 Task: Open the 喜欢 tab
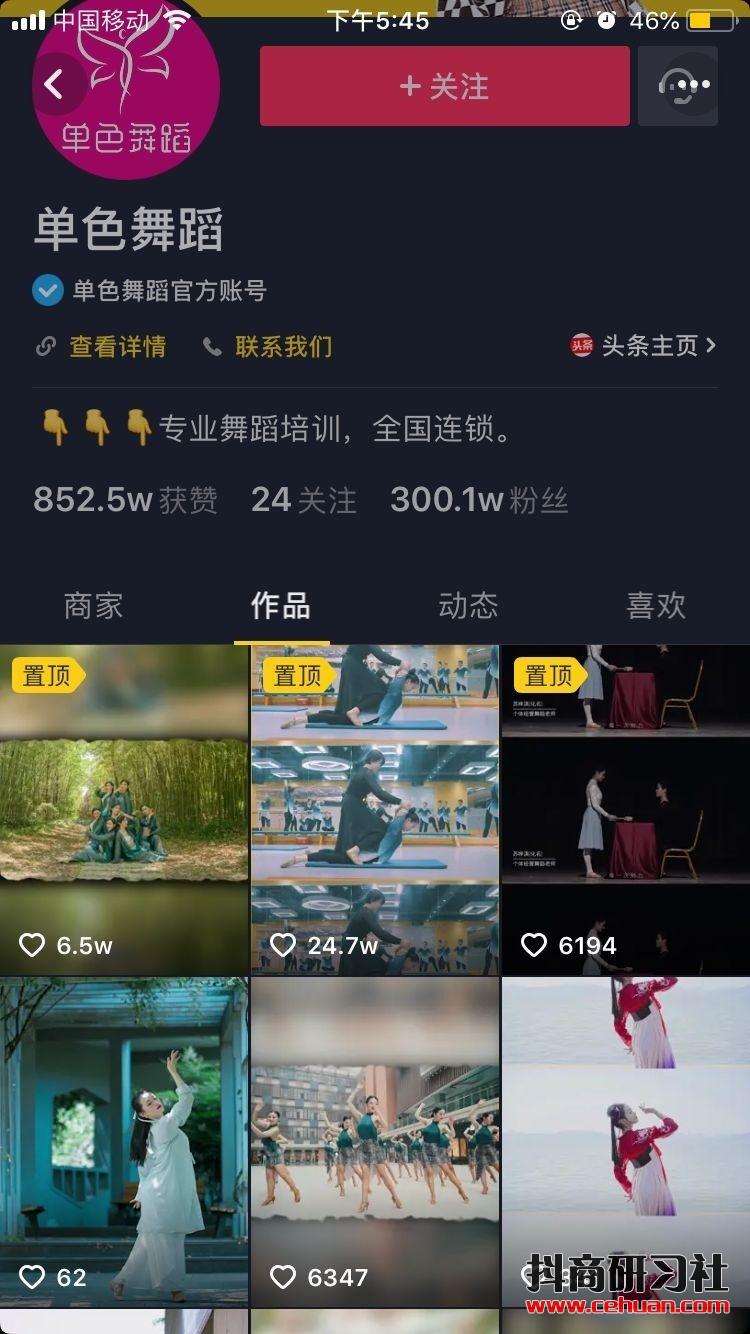(656, 605)
